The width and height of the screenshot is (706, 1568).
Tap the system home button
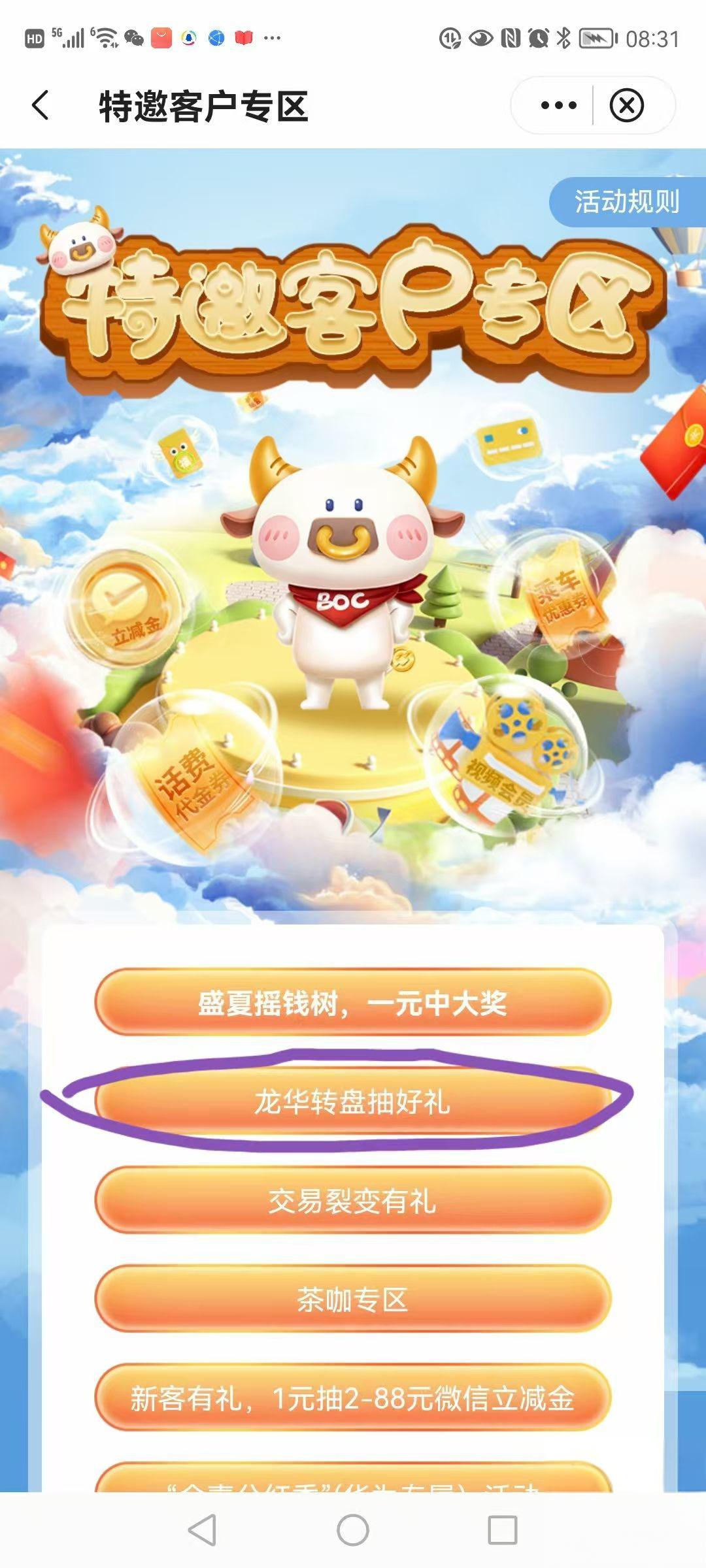point(353,1530)
